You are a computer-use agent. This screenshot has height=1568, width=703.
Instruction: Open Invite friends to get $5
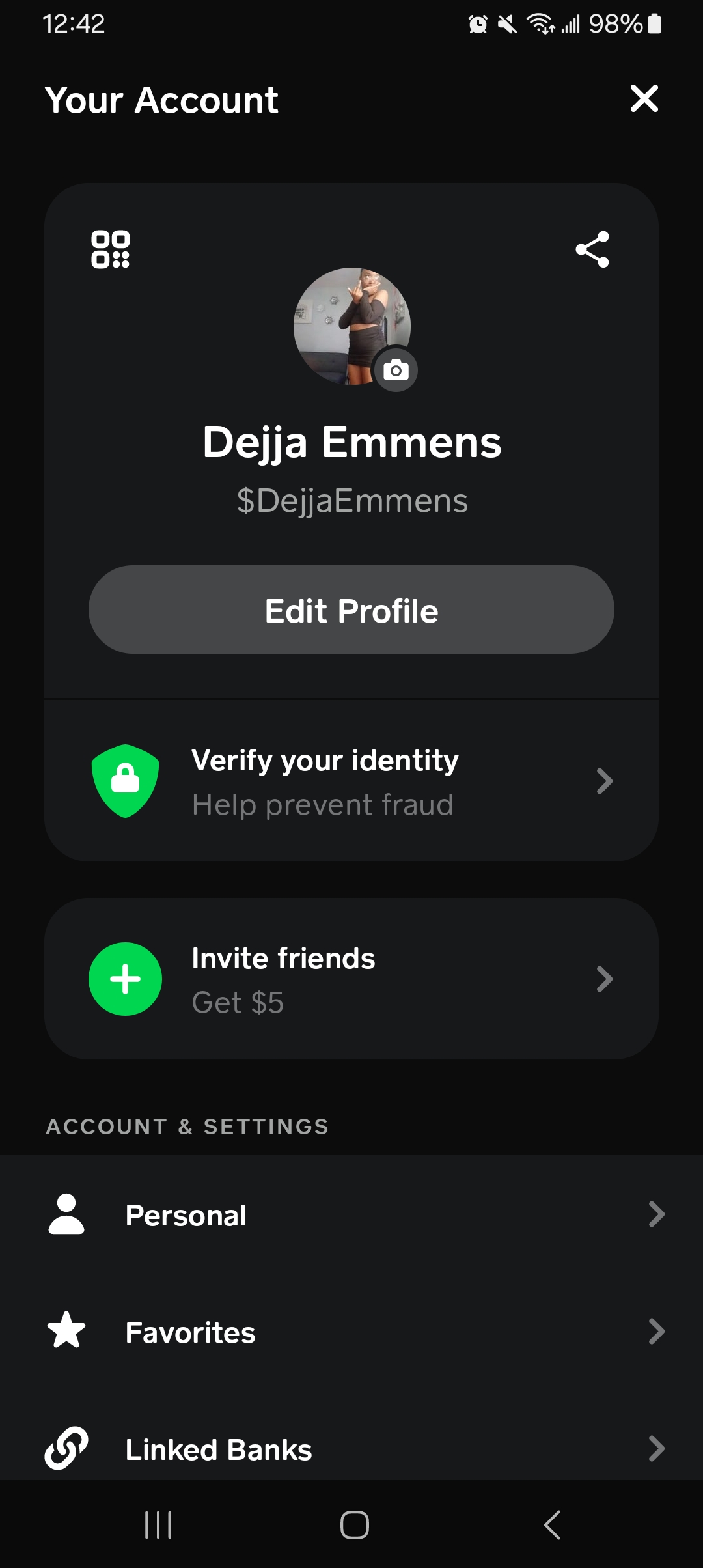(351, 979)
